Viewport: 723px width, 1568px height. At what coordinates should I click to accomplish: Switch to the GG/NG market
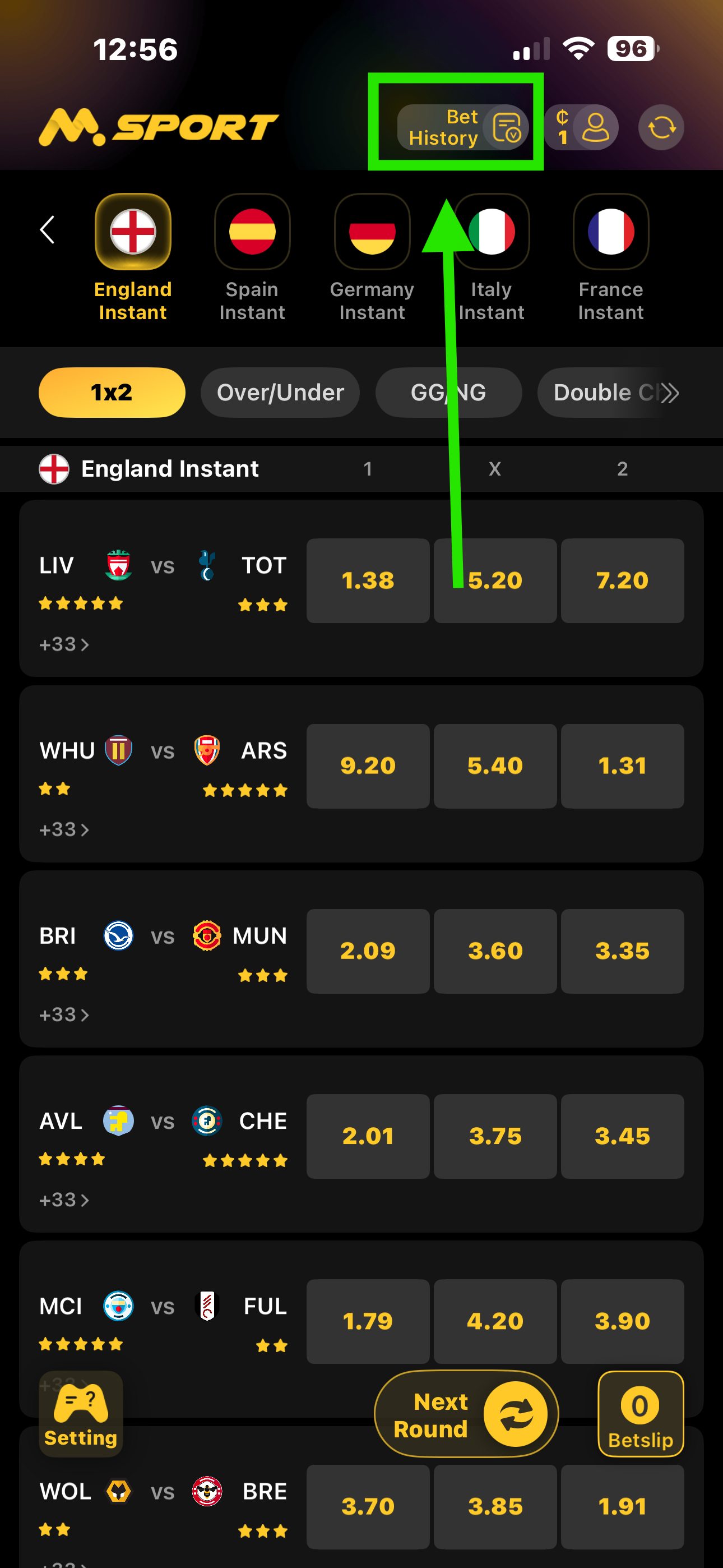click(x=448, y=393)
